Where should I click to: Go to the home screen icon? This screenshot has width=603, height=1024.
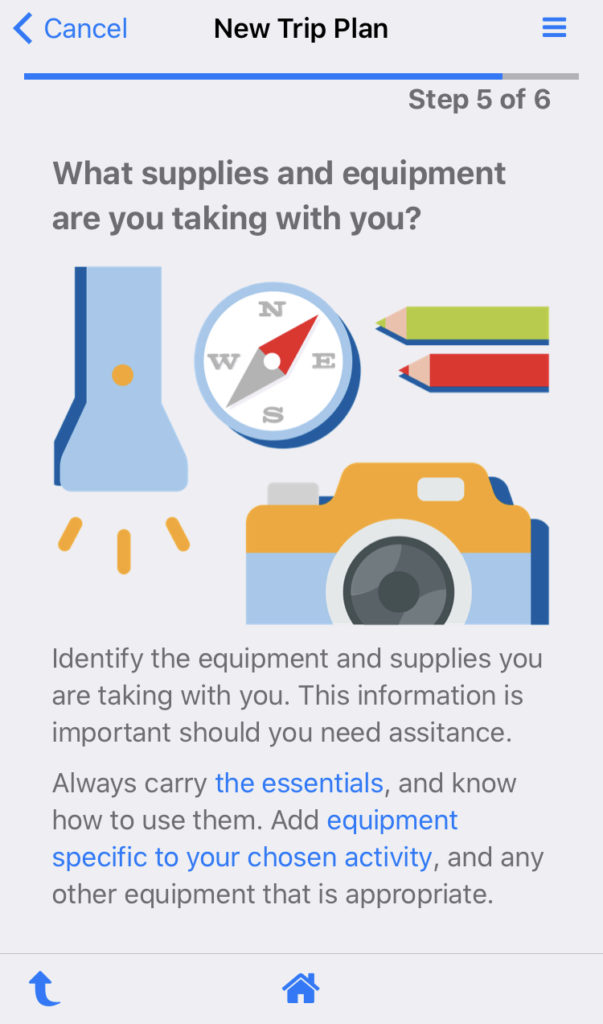301,989
